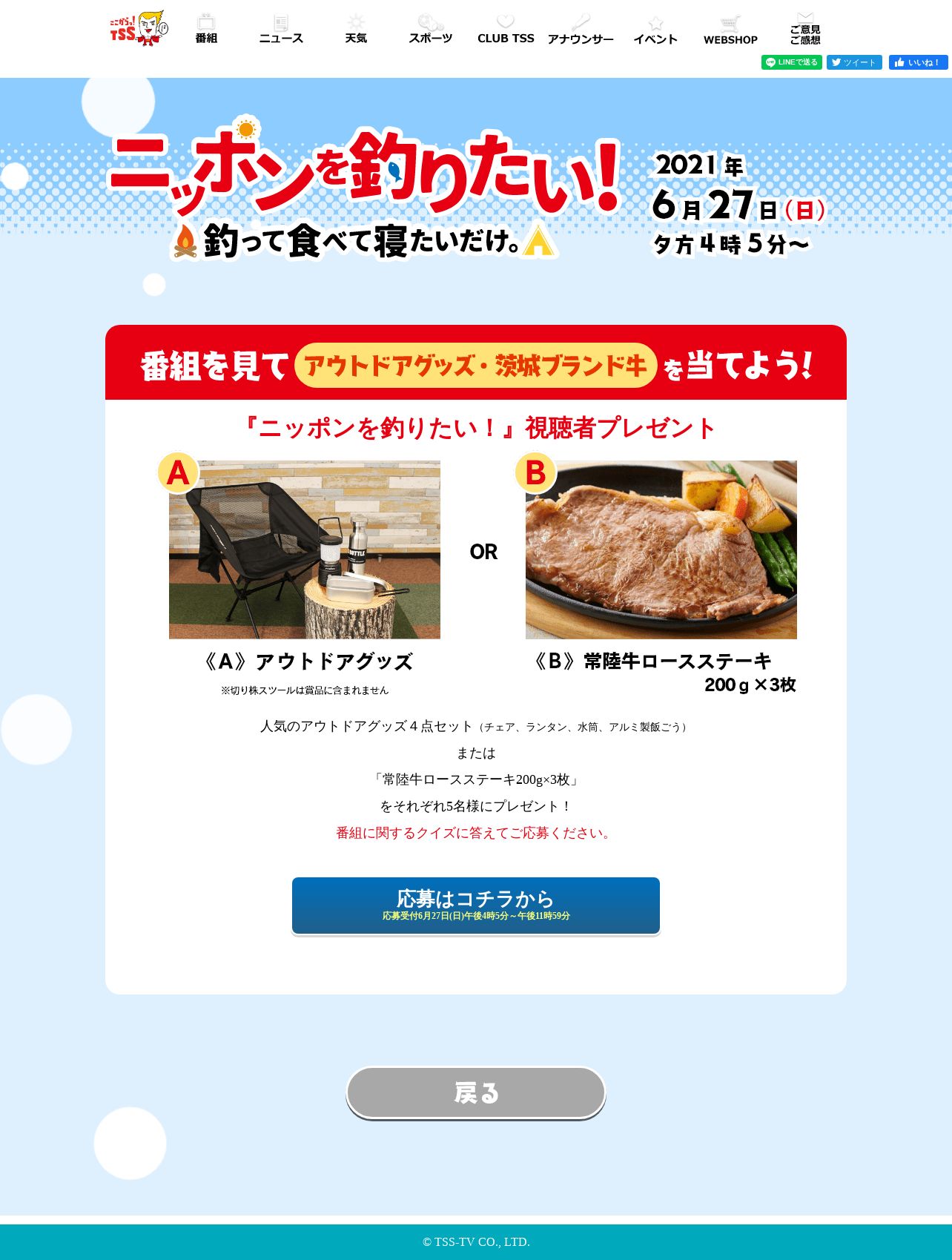The image size is (952, 1260).
Task: Open the スポーツ section
Action: (430, 29)
